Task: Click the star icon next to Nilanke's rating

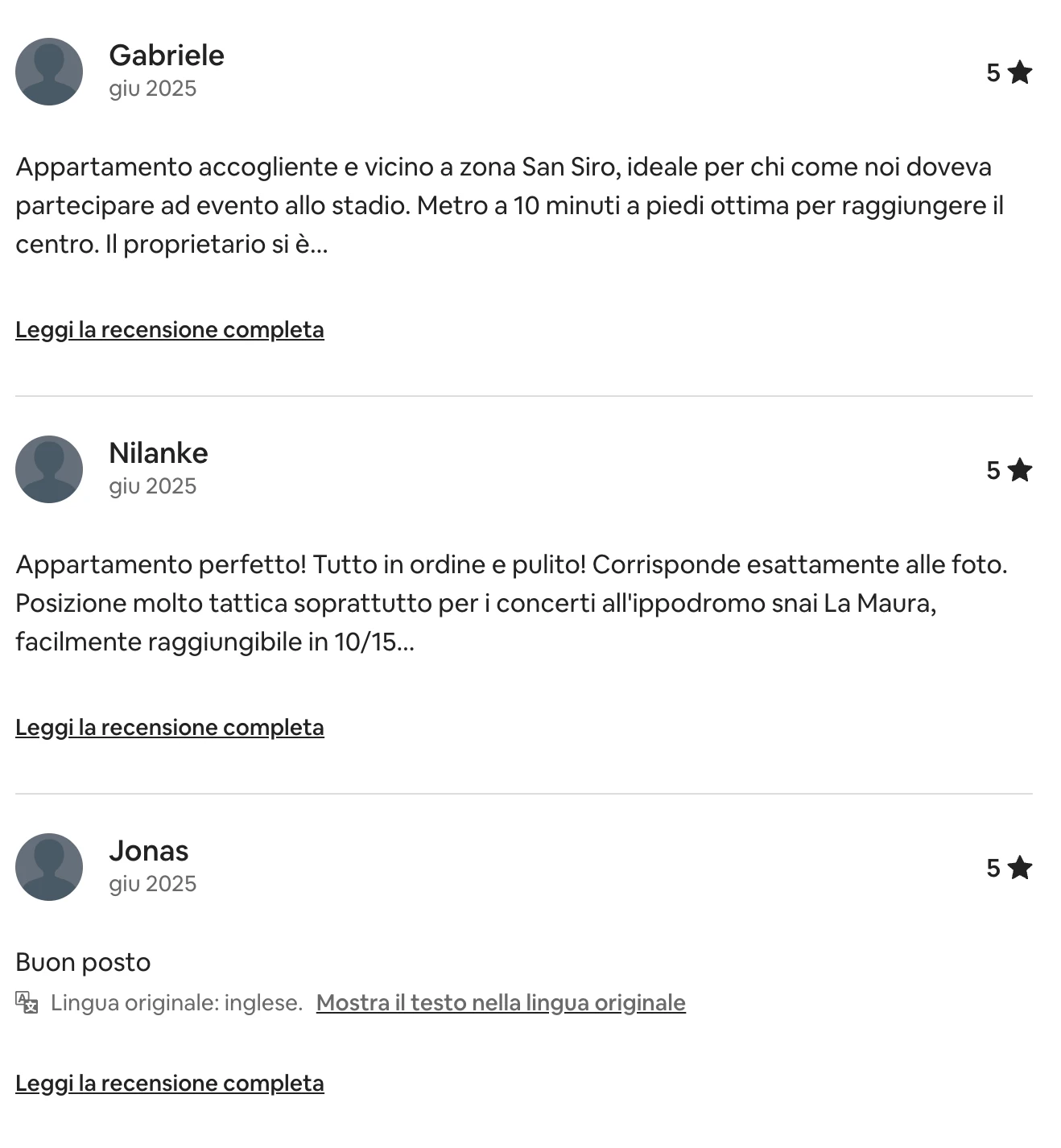Action: click(x=1018, y=469)
